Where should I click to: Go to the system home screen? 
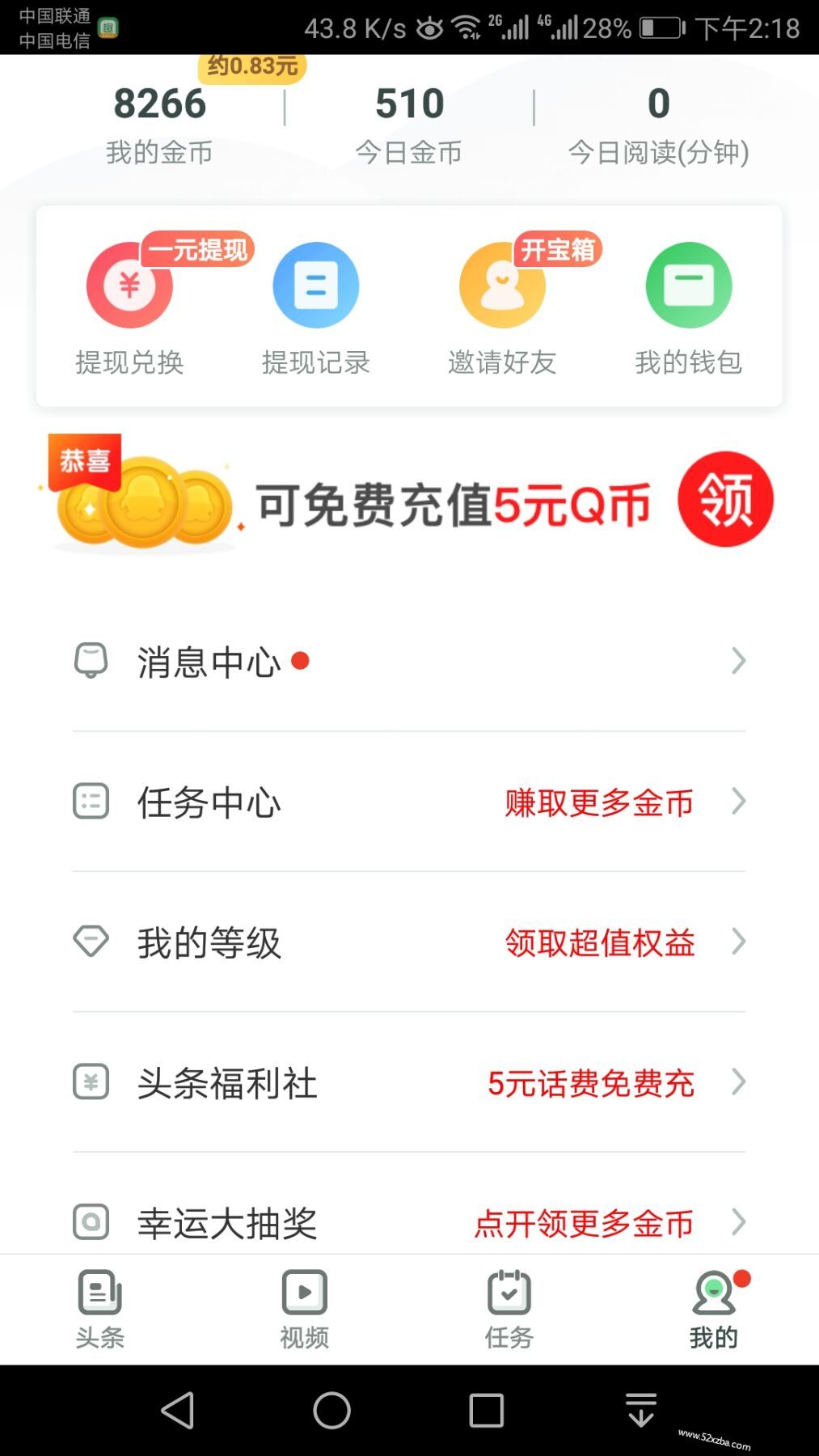click(x=331, y=1411)
